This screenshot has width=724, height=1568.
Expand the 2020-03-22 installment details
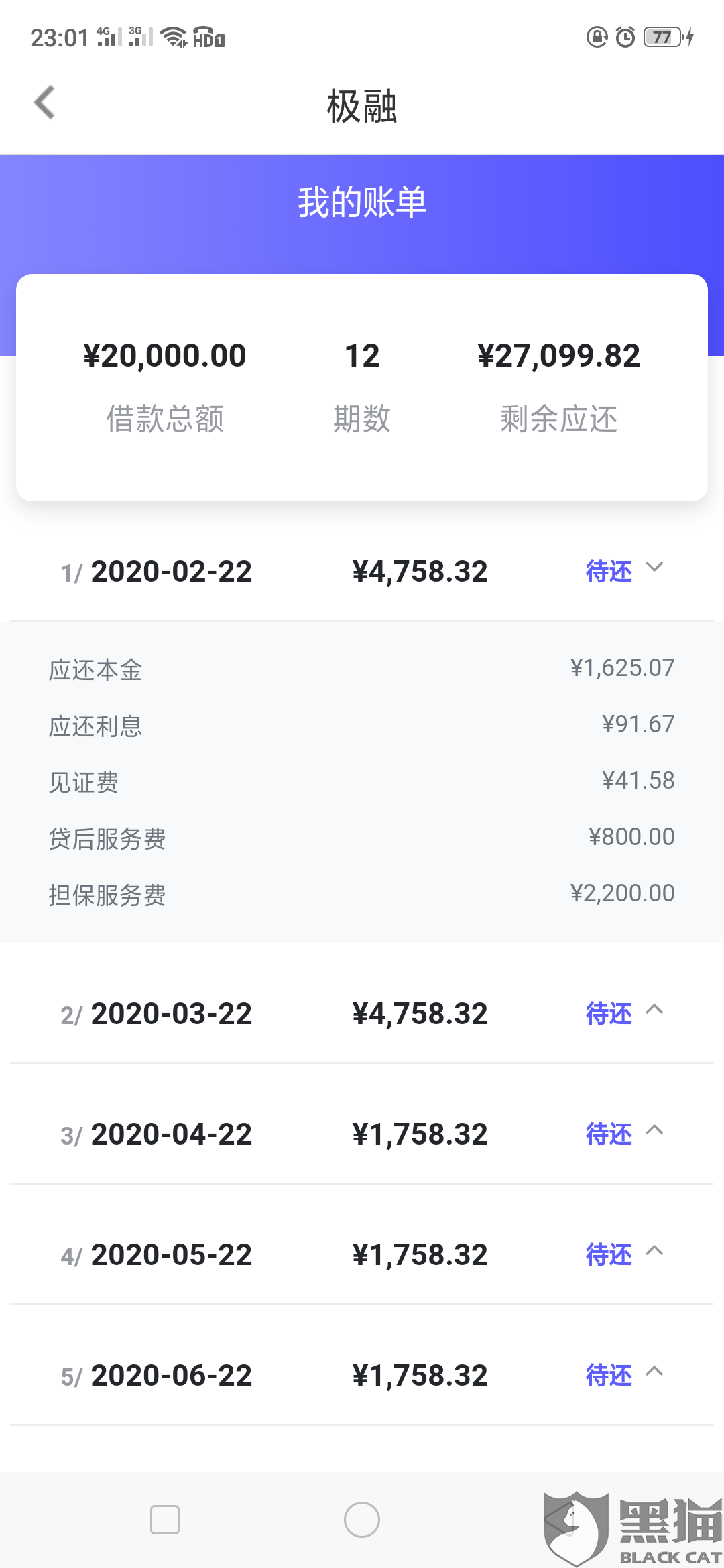654,1010
